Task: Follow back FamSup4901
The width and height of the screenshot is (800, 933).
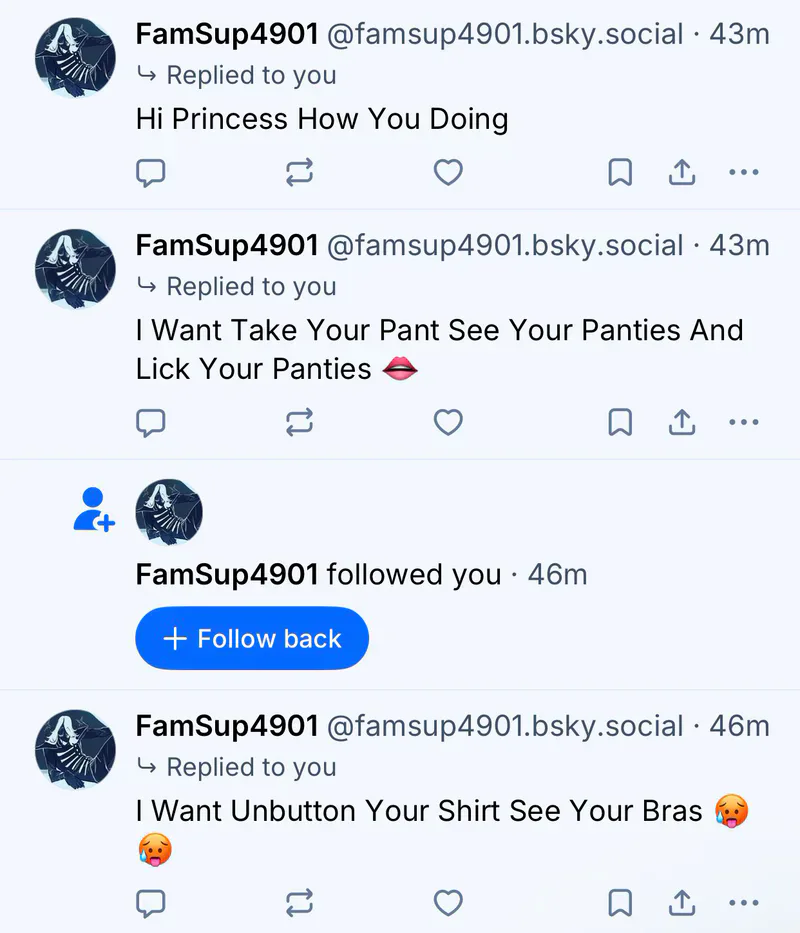Action: [252, 639]
